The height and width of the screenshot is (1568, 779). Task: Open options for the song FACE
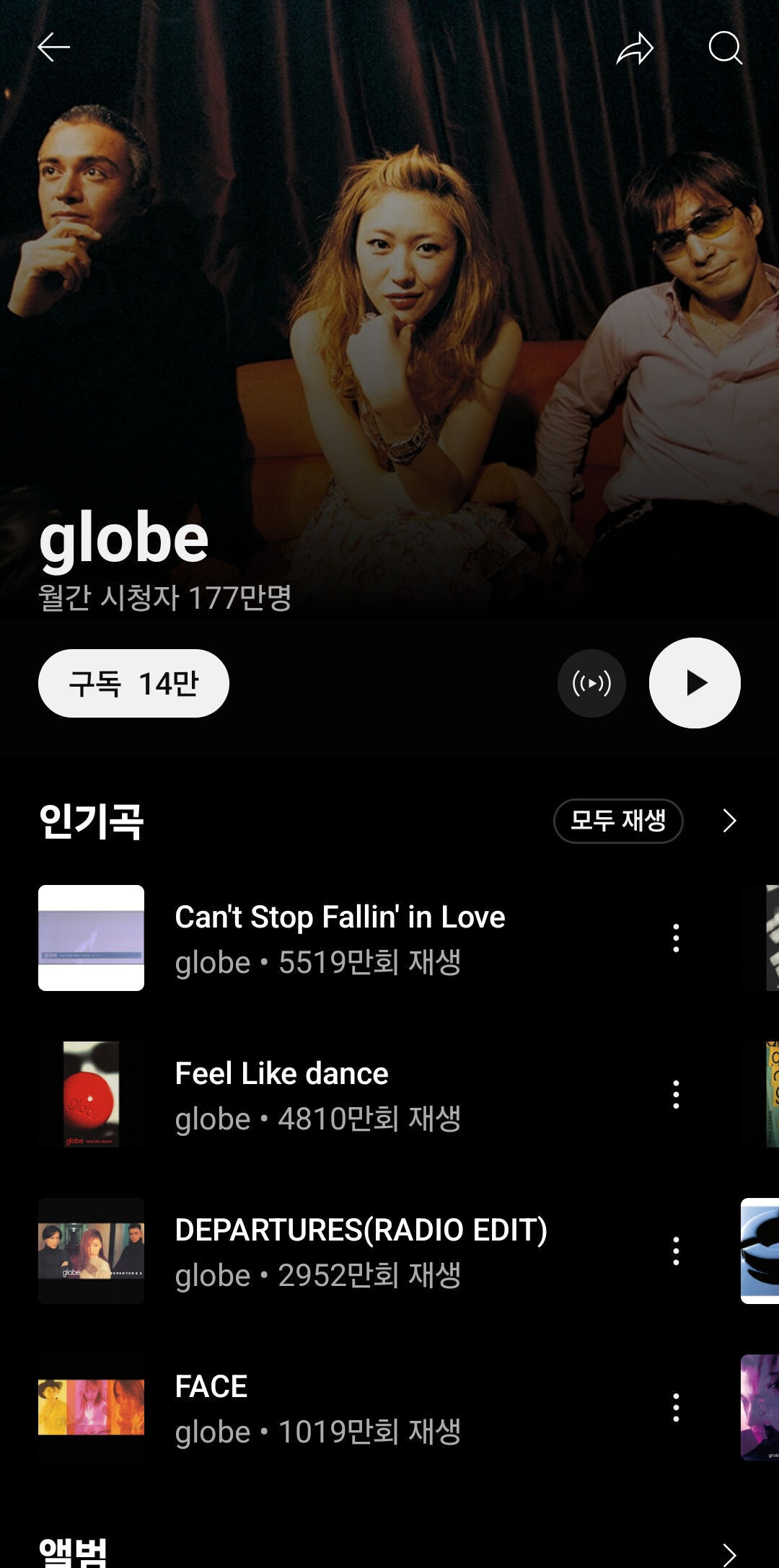tap(676, 1407)
